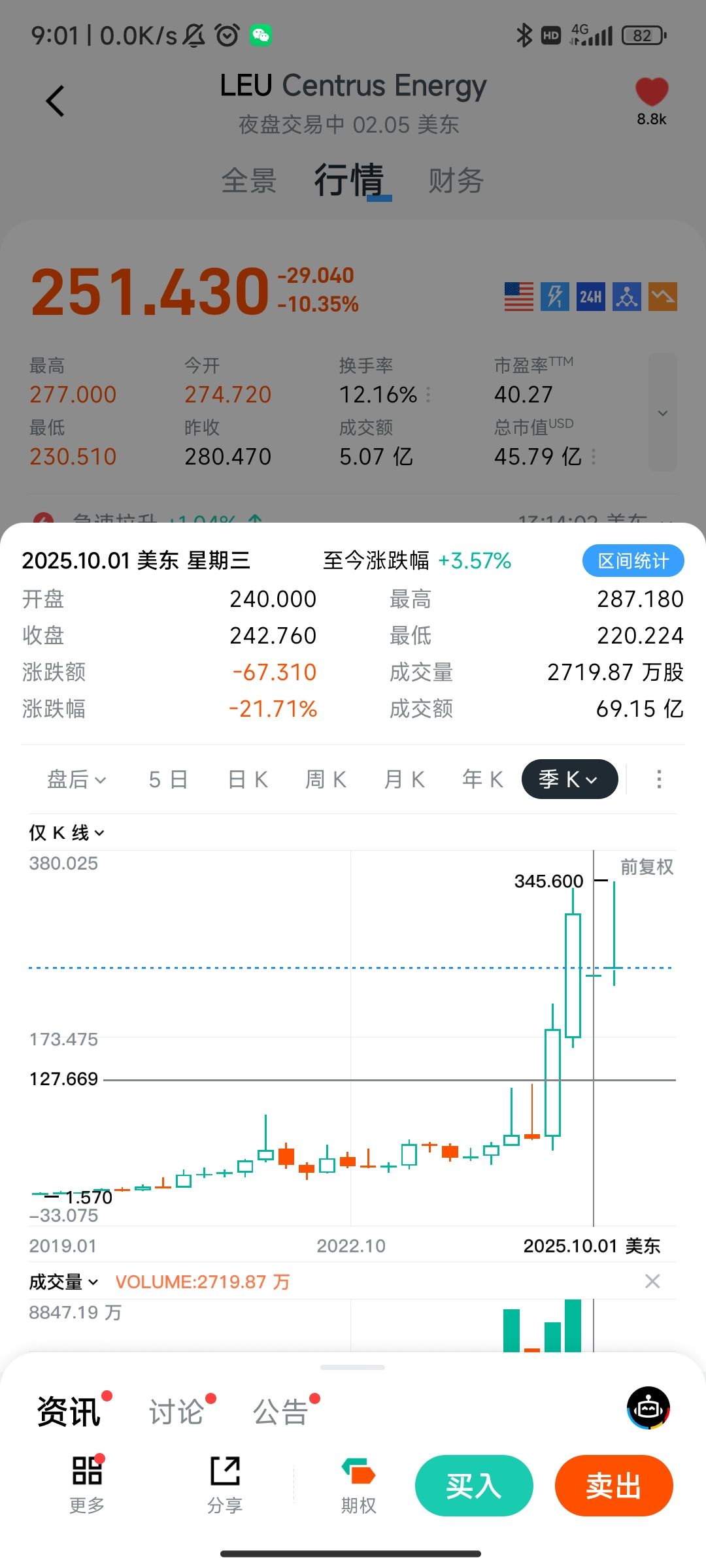Select the 周K chart
This screenshot has width=706, height=1568.
tap(326, 779)
